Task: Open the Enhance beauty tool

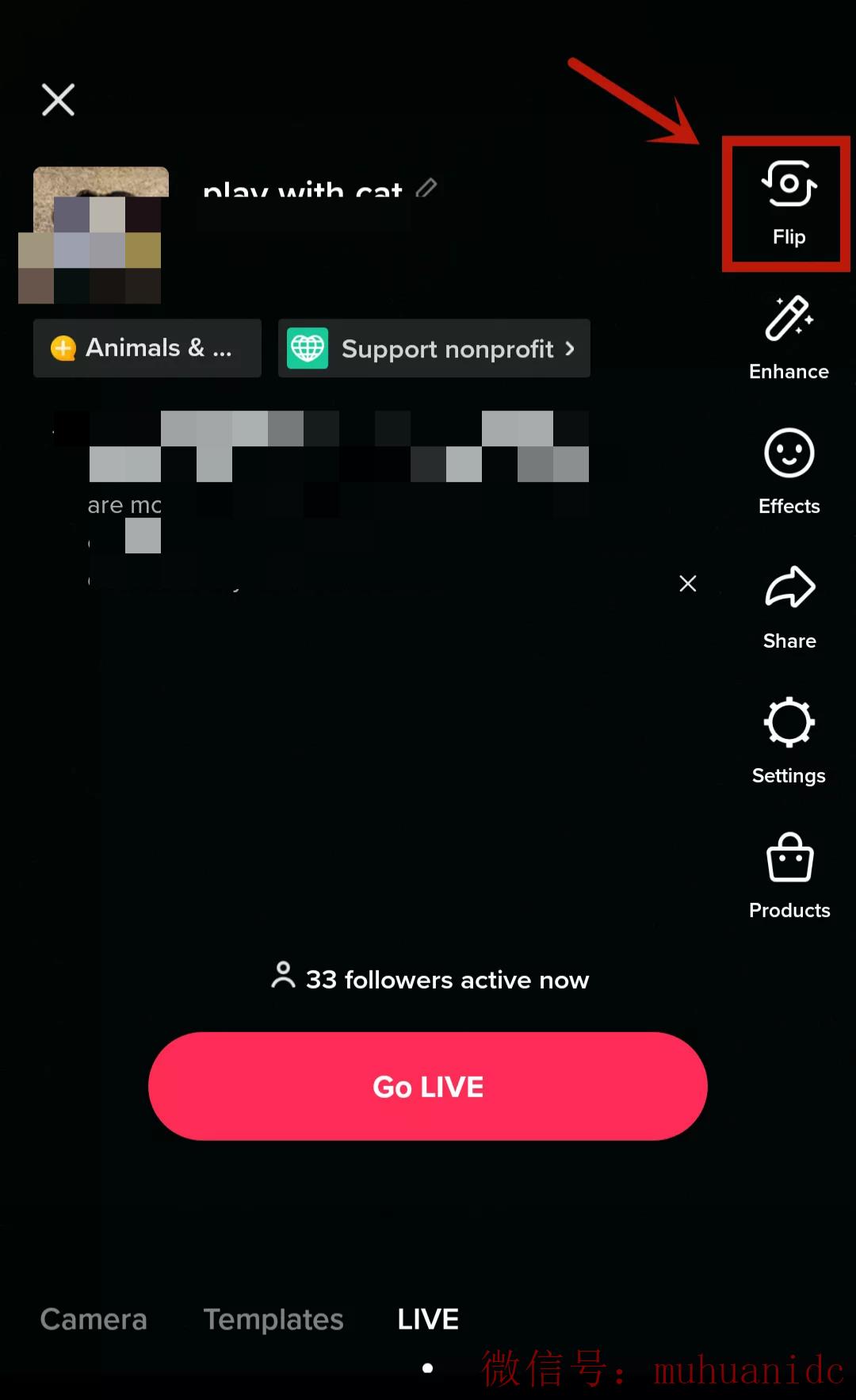Action: click(789, 337)
